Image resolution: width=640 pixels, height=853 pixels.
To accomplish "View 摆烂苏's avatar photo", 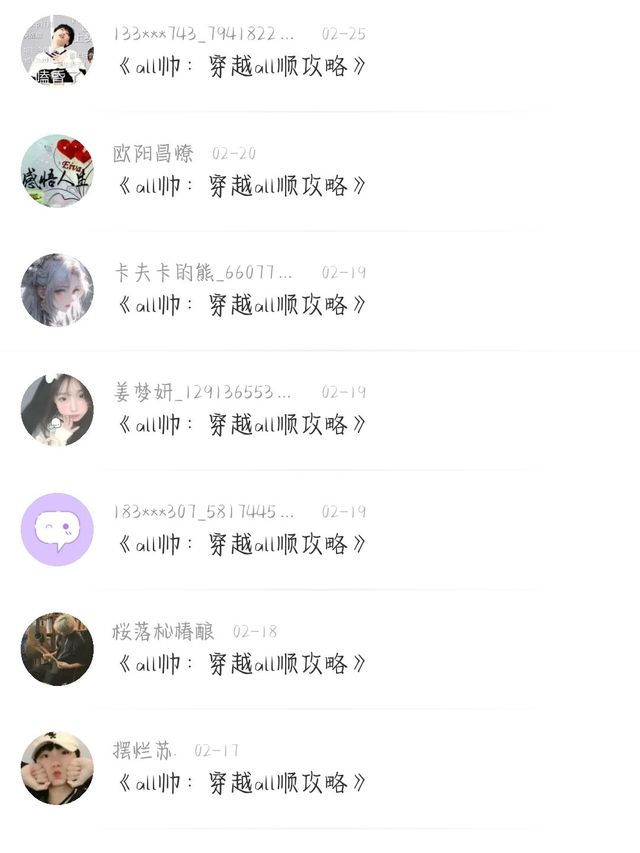I will [x=57, y=768].
